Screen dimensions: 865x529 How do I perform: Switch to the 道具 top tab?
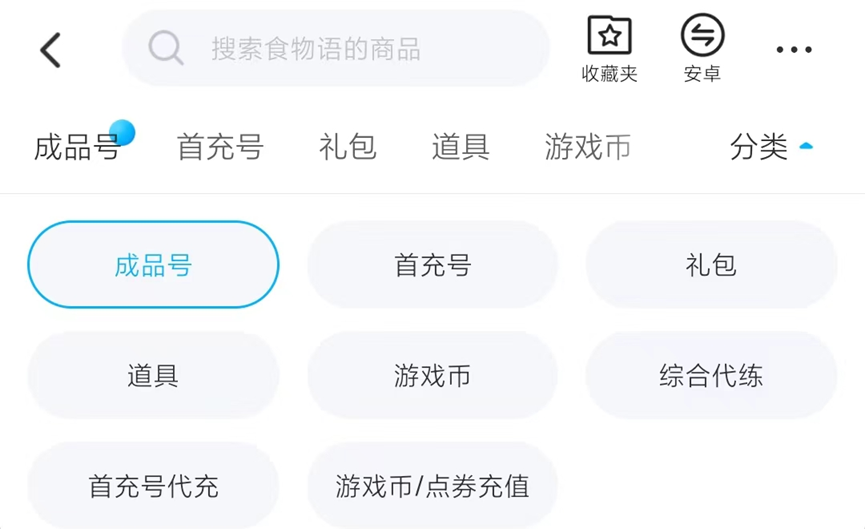[x=460, y=147]
